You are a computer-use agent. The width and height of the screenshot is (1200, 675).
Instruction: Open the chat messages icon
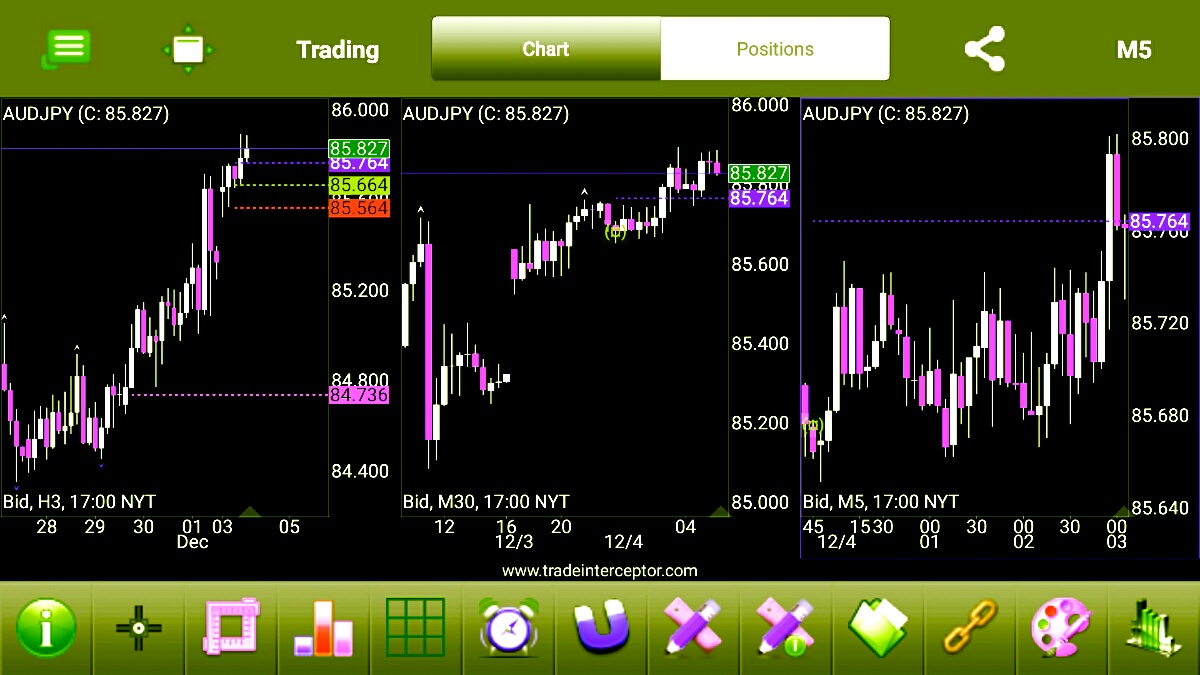coord(66,49)
